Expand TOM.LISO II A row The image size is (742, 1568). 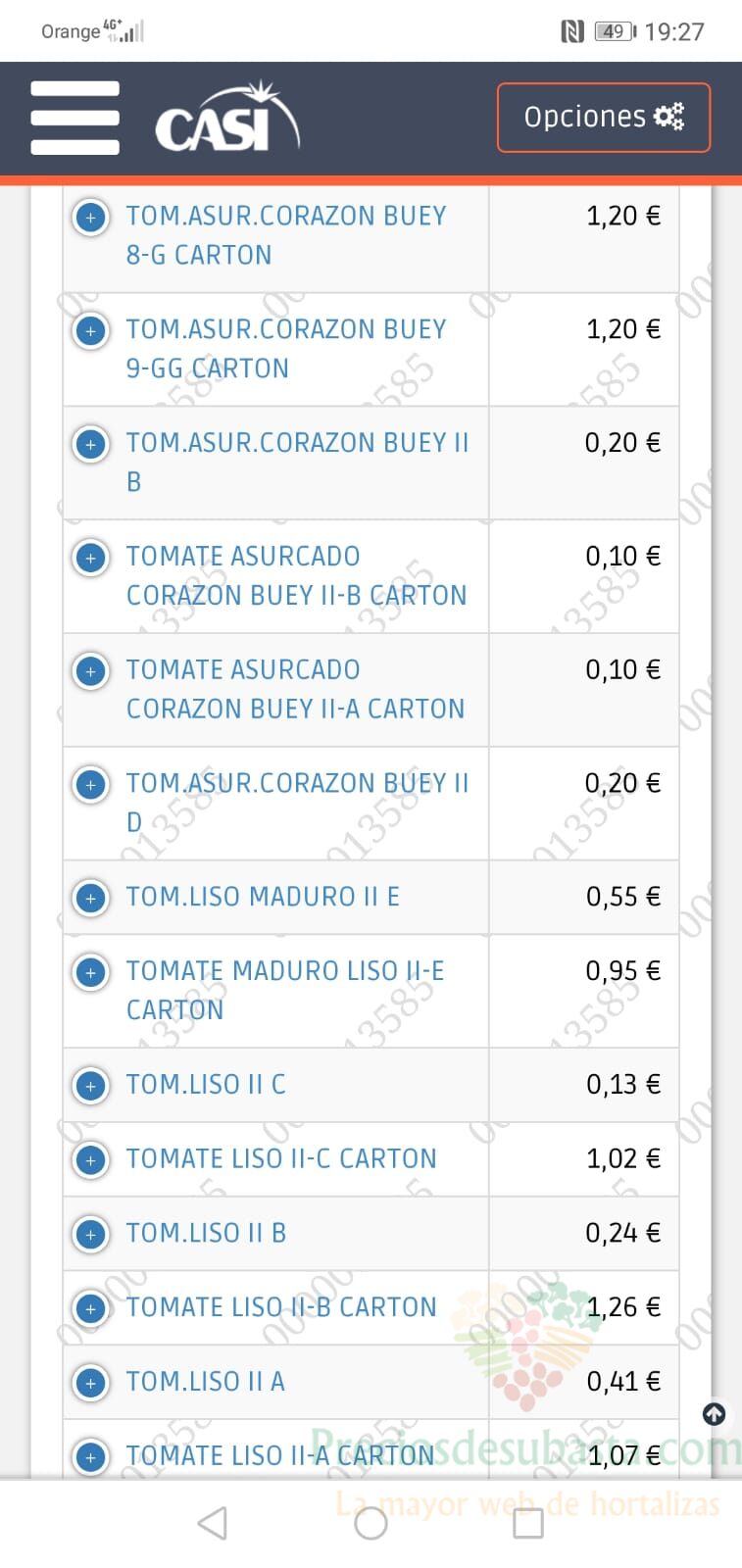tap(91, 1383)
